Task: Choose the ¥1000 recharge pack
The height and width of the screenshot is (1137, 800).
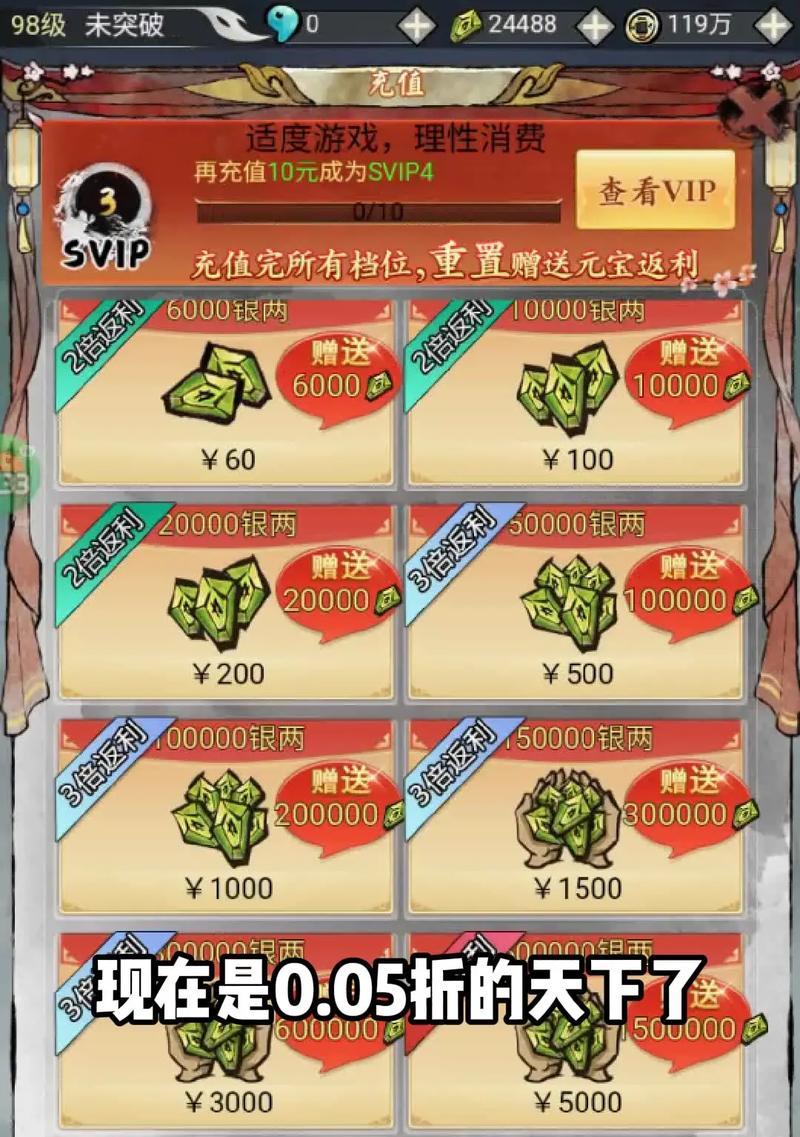Action: coord(226,820)
